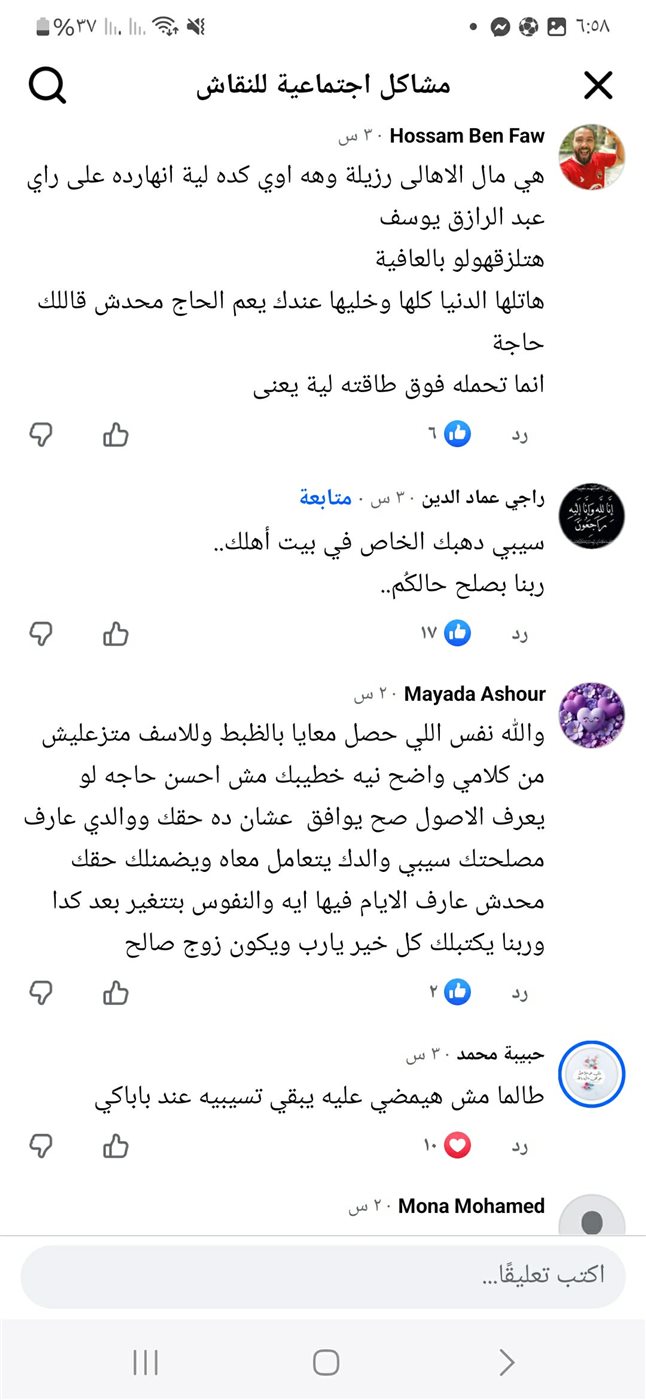646x1400 pixels.
Task: Reply to Mayada Ashour's comment
Action: [520, 992]
